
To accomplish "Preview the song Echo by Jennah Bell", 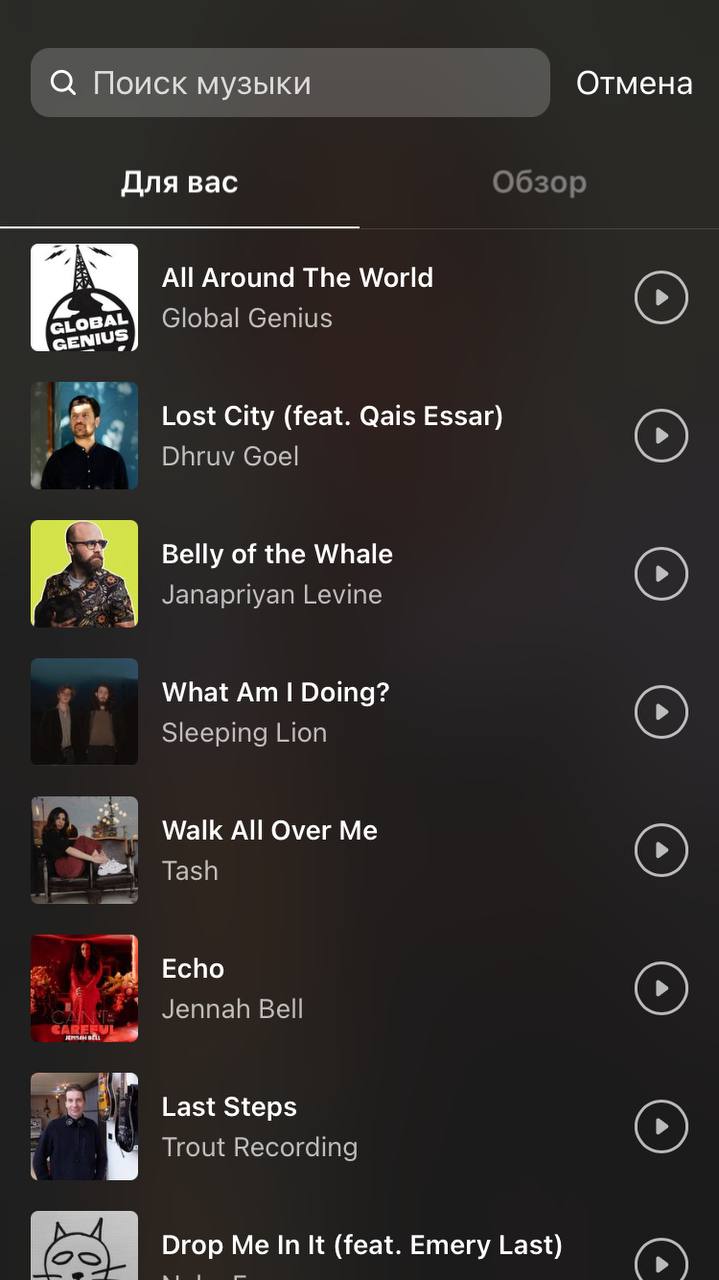I will click(x=661, y=988).
